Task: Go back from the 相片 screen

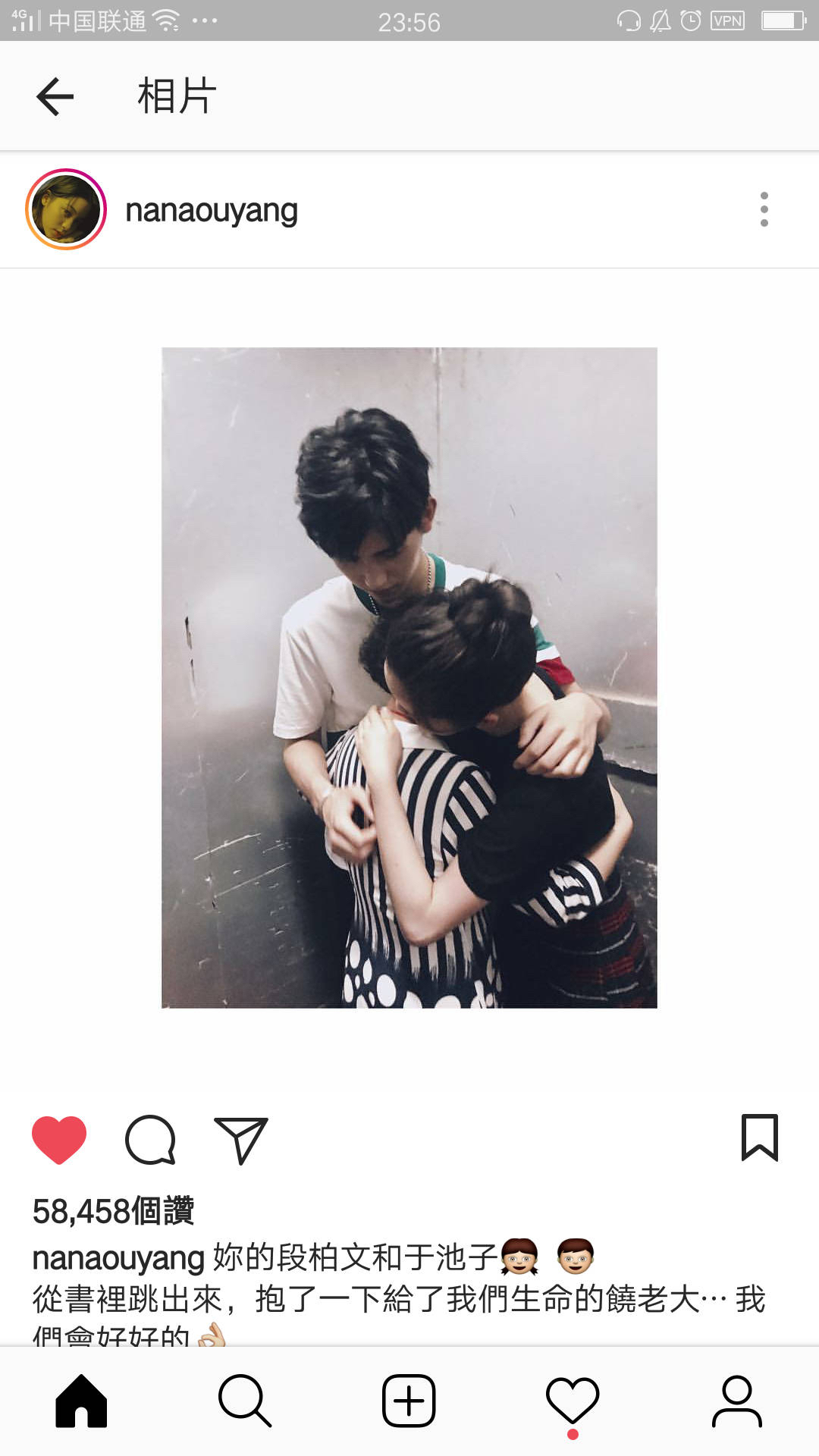Action: pyautogui.click(x=55, y=97)
